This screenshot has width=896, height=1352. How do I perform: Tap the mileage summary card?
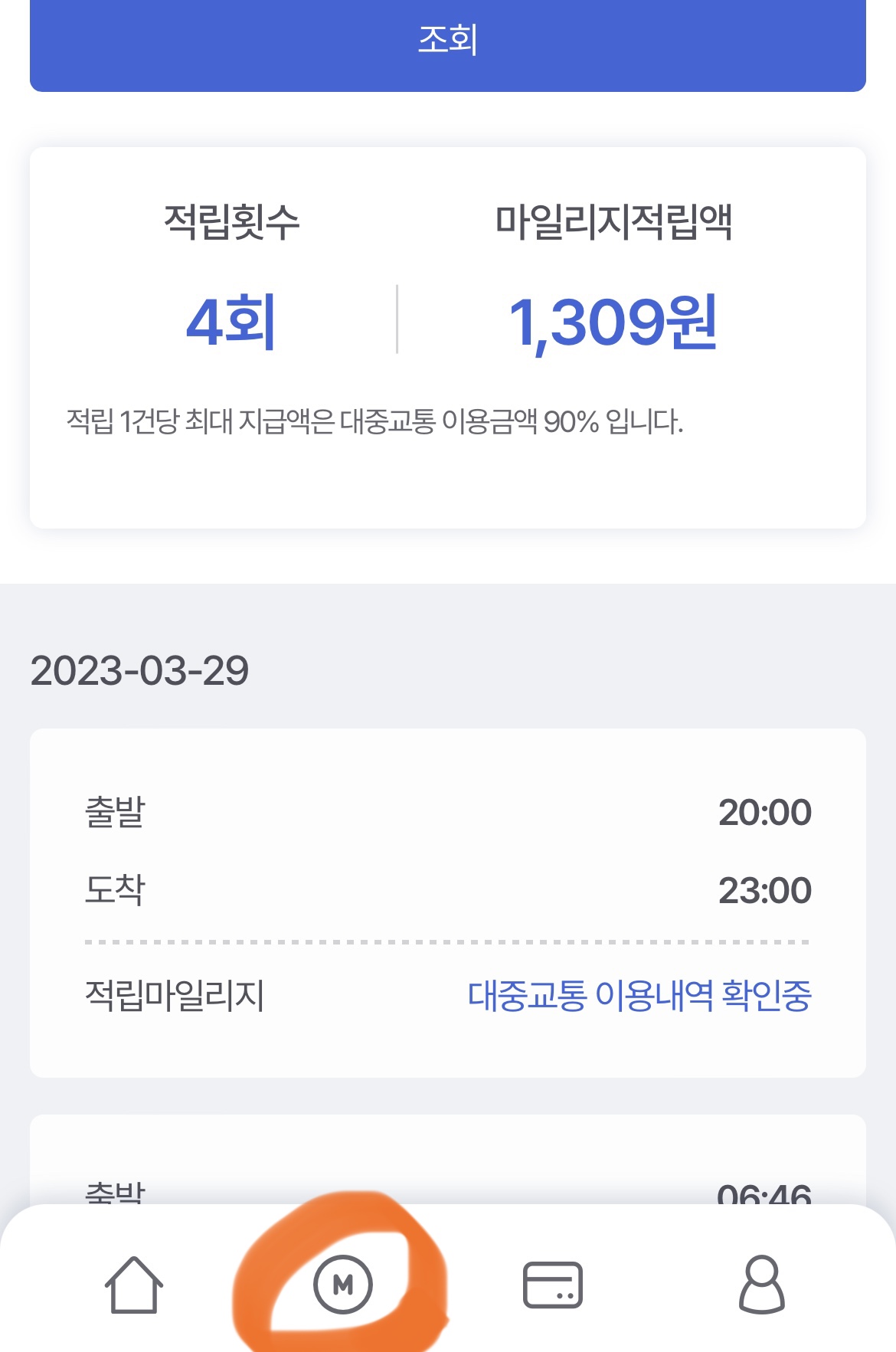click(x=448, y=337)
